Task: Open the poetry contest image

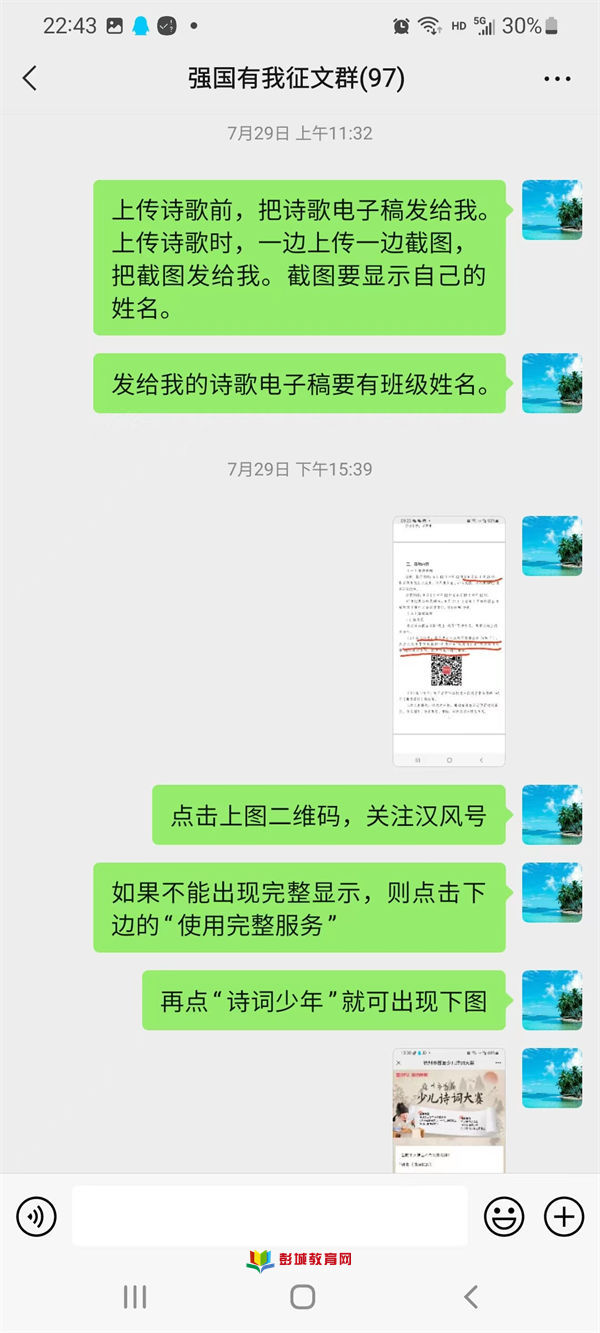Action: pos(448,1108)
